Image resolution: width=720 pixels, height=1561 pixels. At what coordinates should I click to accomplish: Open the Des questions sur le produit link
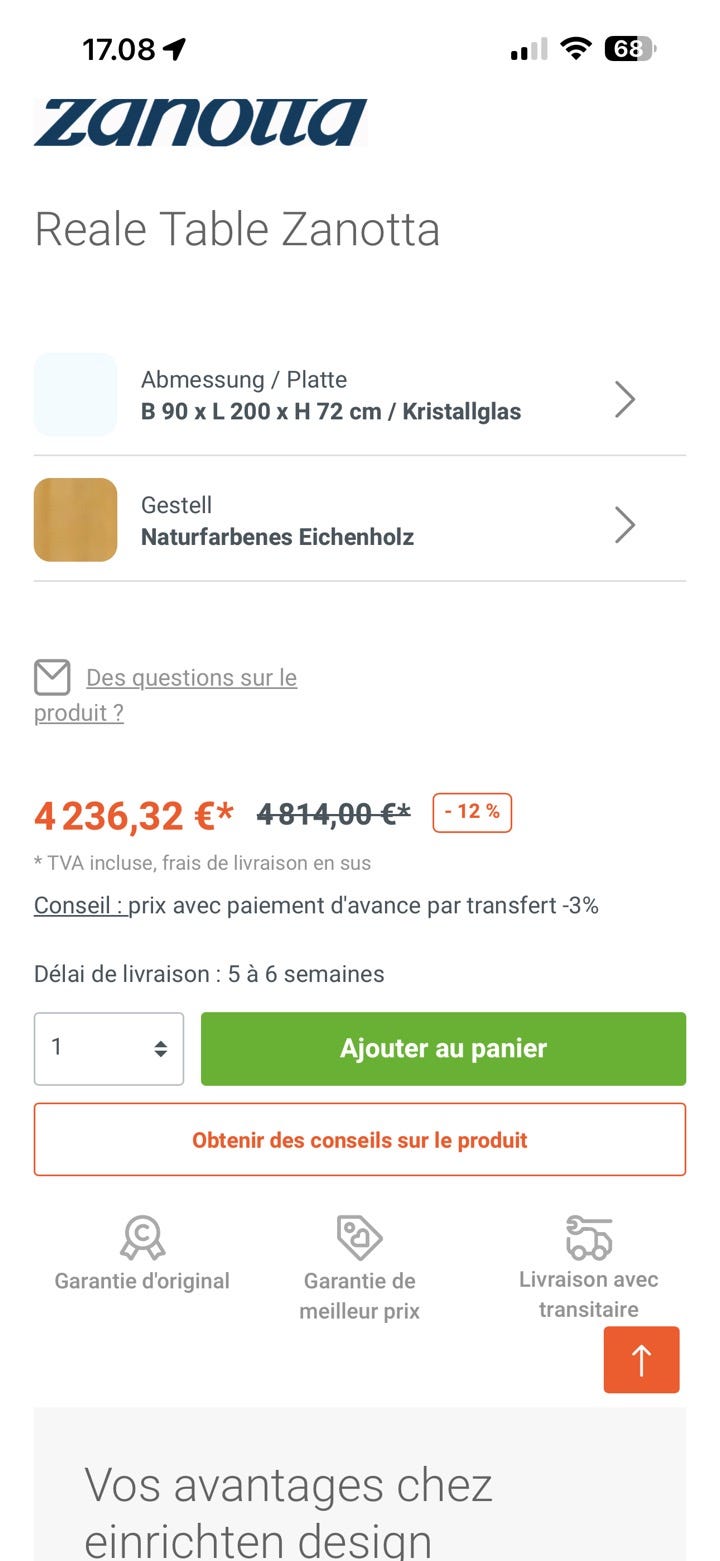(190, 677)
